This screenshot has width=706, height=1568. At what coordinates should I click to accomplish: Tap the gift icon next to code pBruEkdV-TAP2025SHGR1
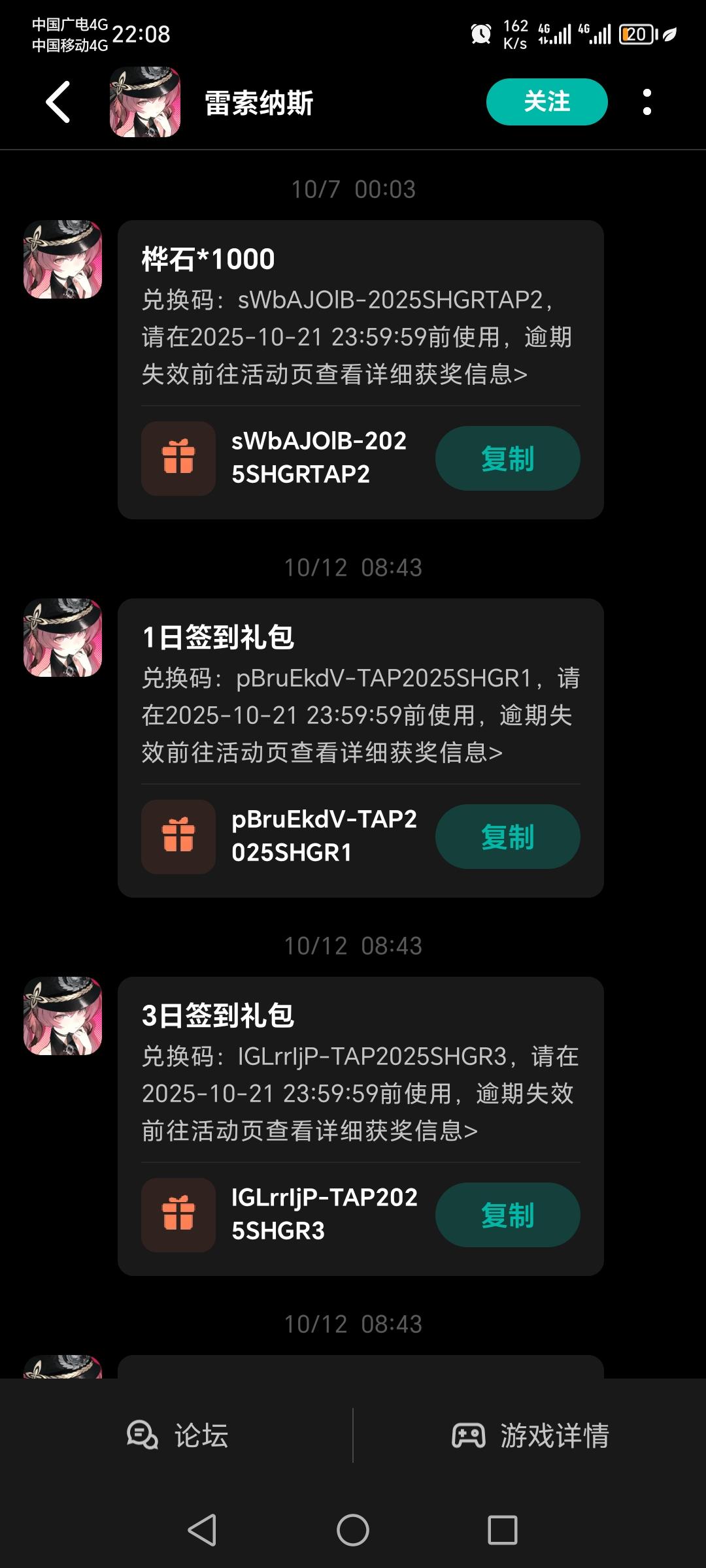point(178,837)
